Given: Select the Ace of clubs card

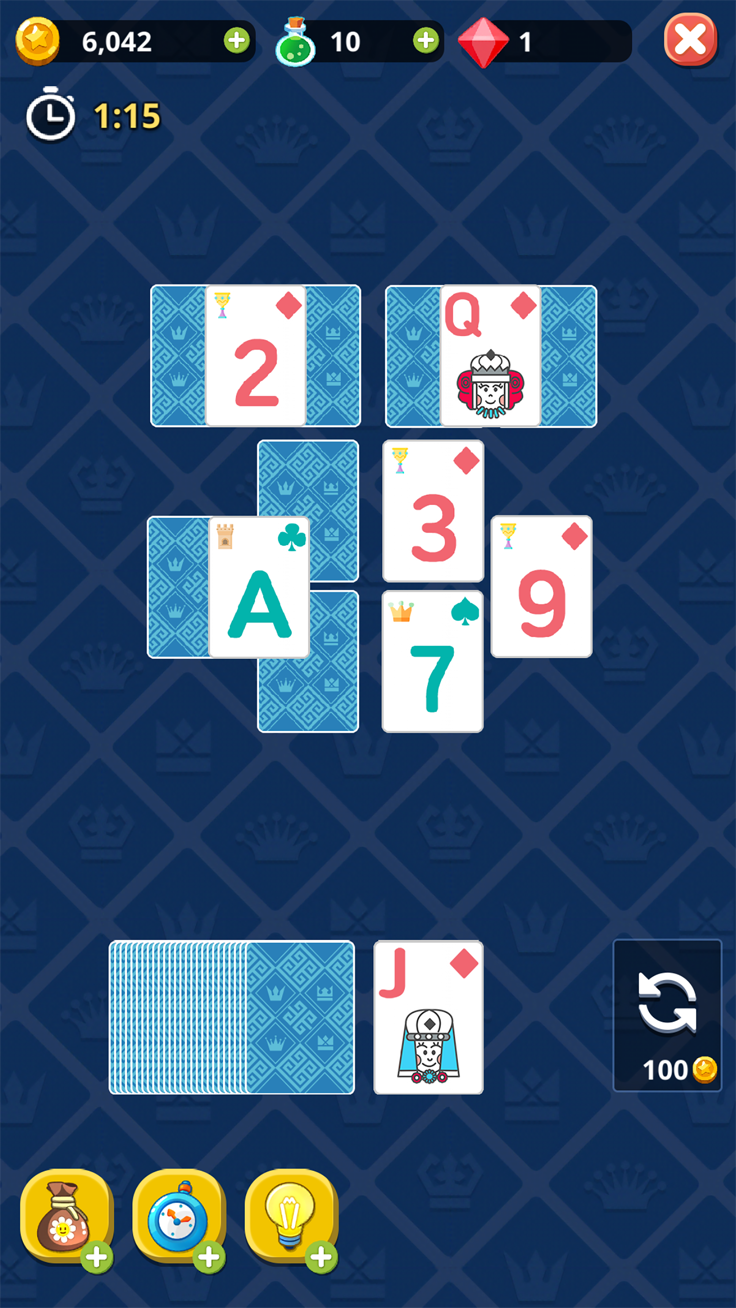Looking at the screenshot, I should click(258, 587).
